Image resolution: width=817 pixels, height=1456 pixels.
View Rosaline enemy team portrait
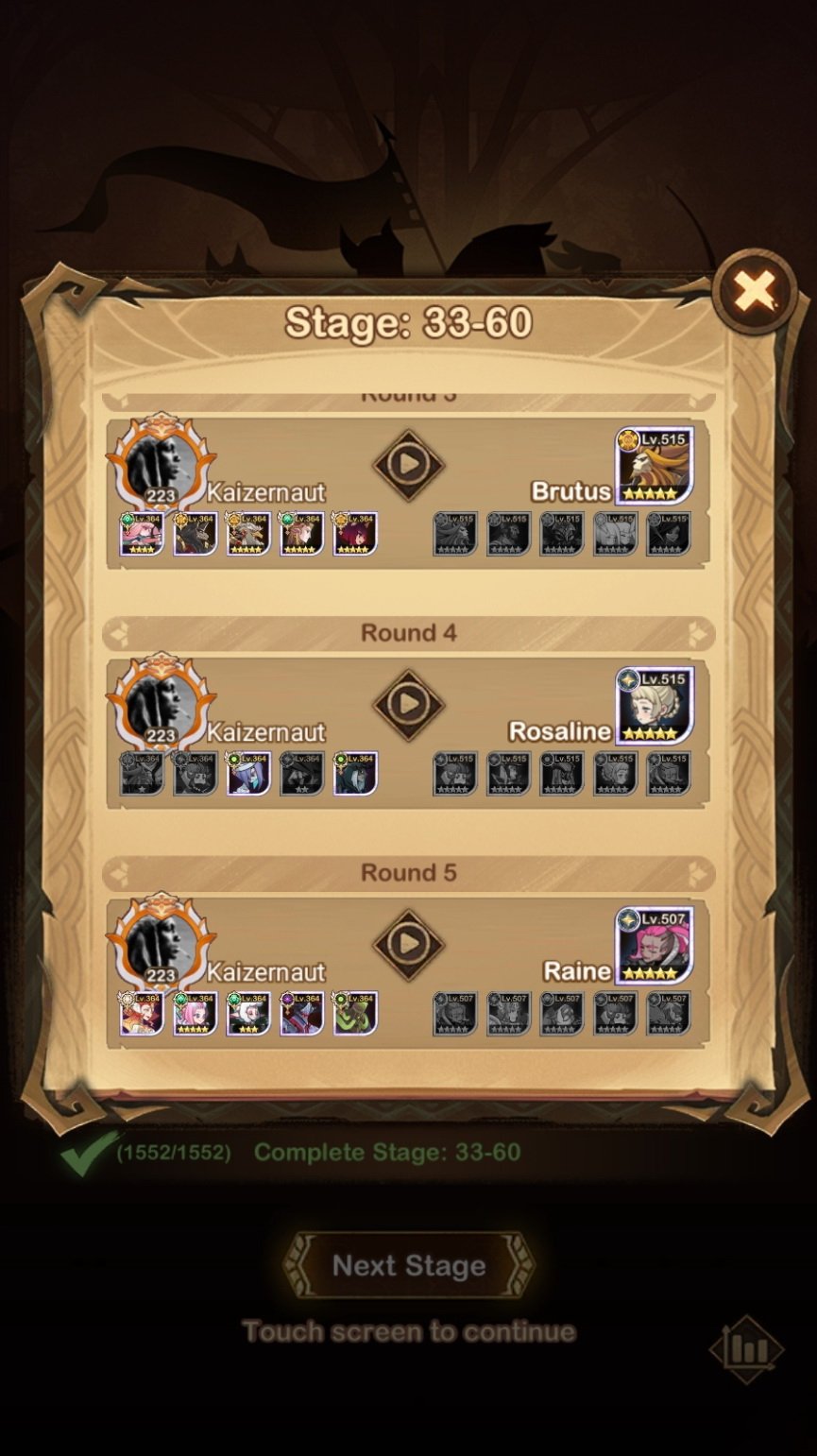click(654, 707)
